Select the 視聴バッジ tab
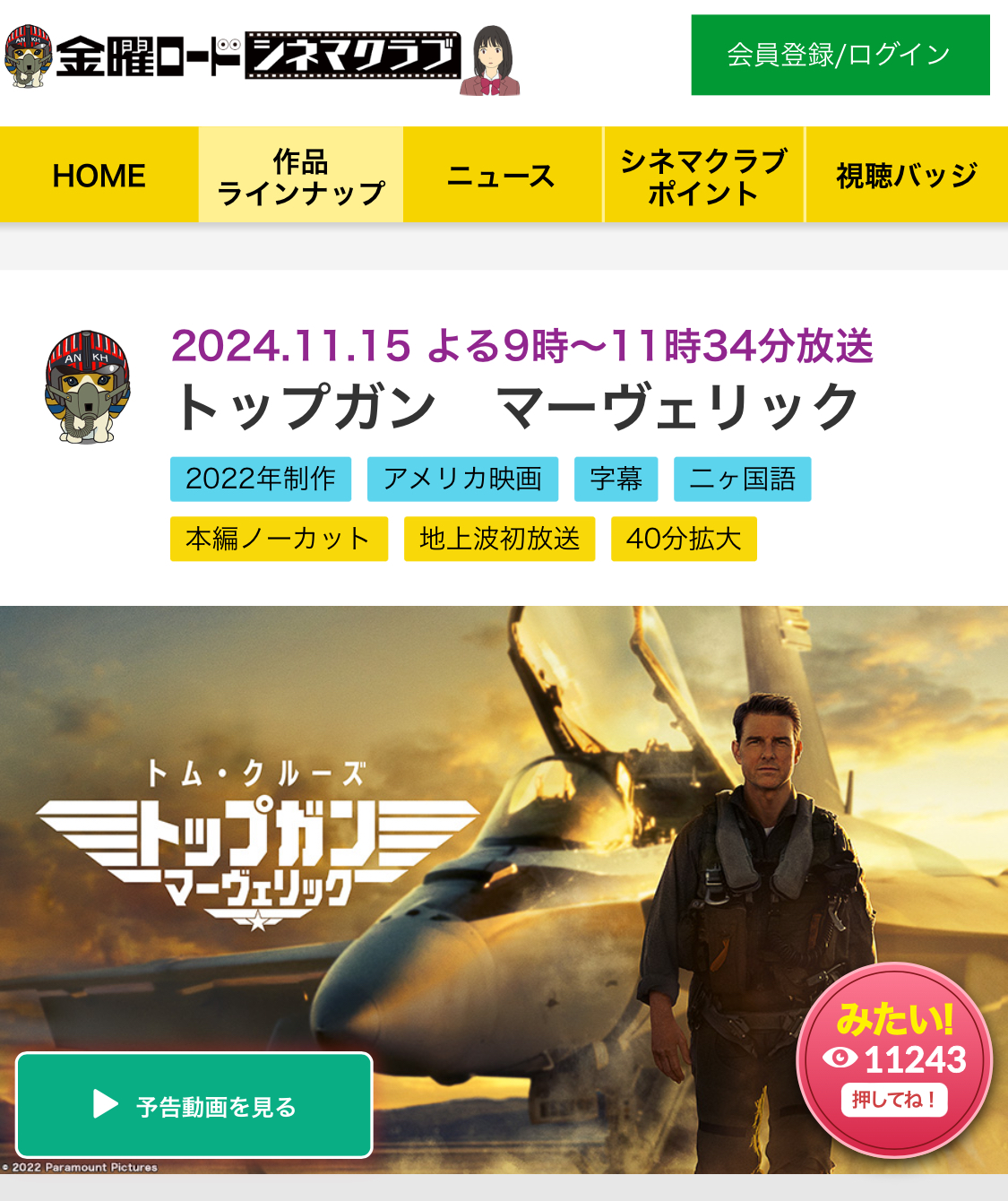Image resolution: width=1008 pixels, height=1201 pixels. (x=906, y=176)
